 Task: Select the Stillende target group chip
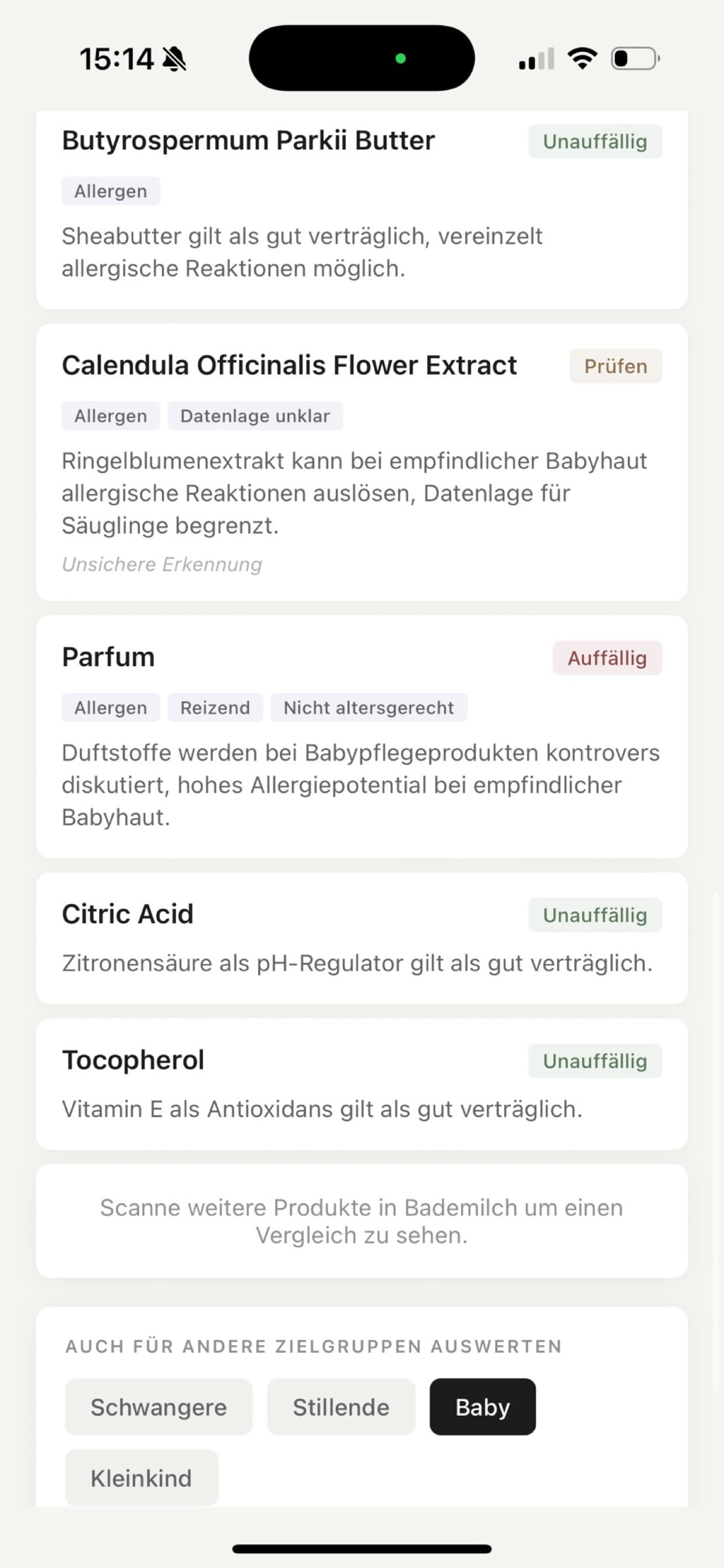(x=340, y=1406)
